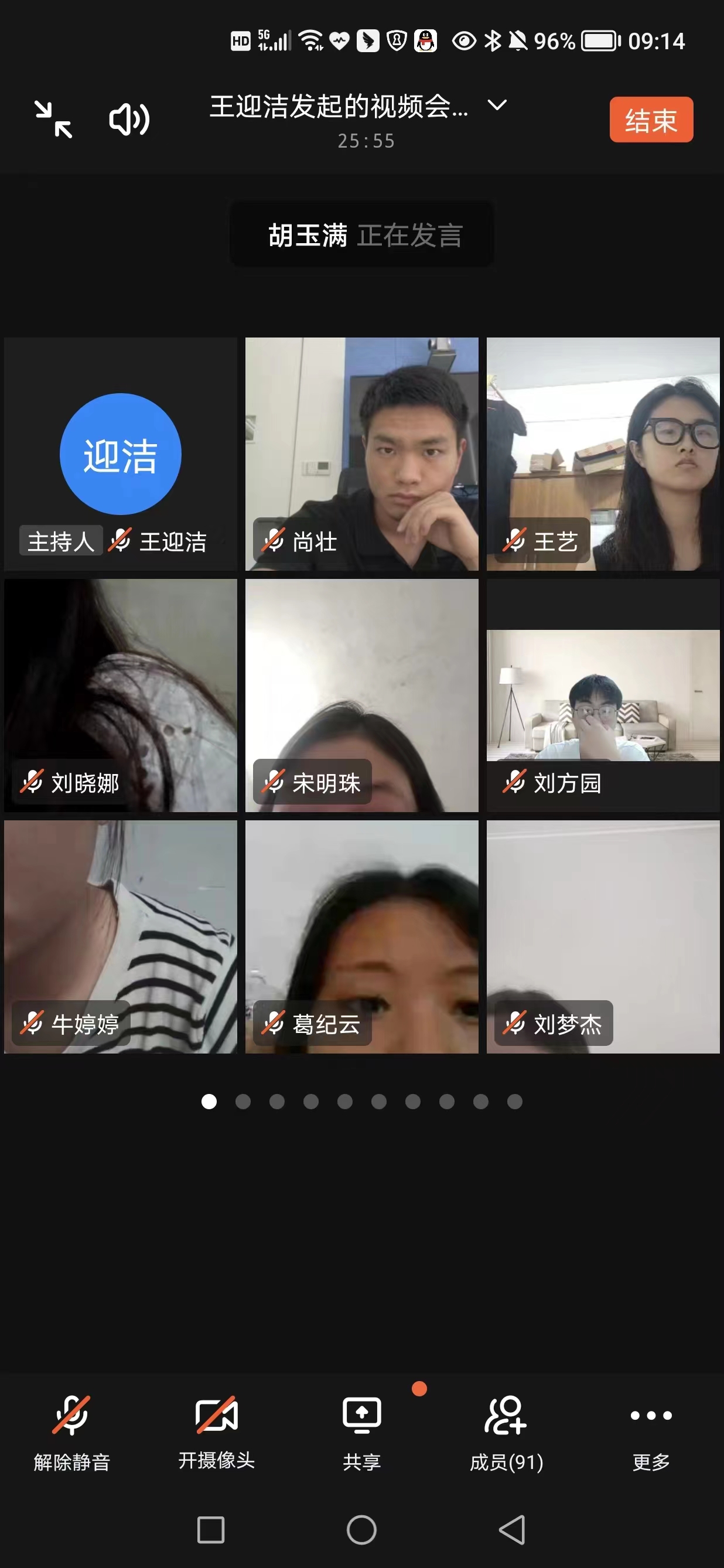Select 刘方园's video tile

603,695
